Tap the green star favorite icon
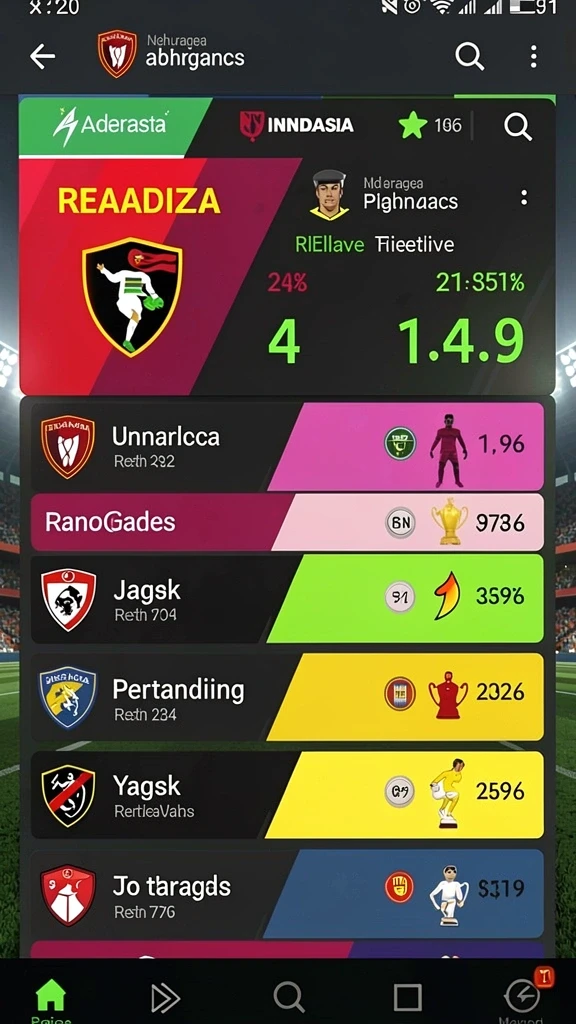Screen dimensions: 576x1024 tap(413, 125)
